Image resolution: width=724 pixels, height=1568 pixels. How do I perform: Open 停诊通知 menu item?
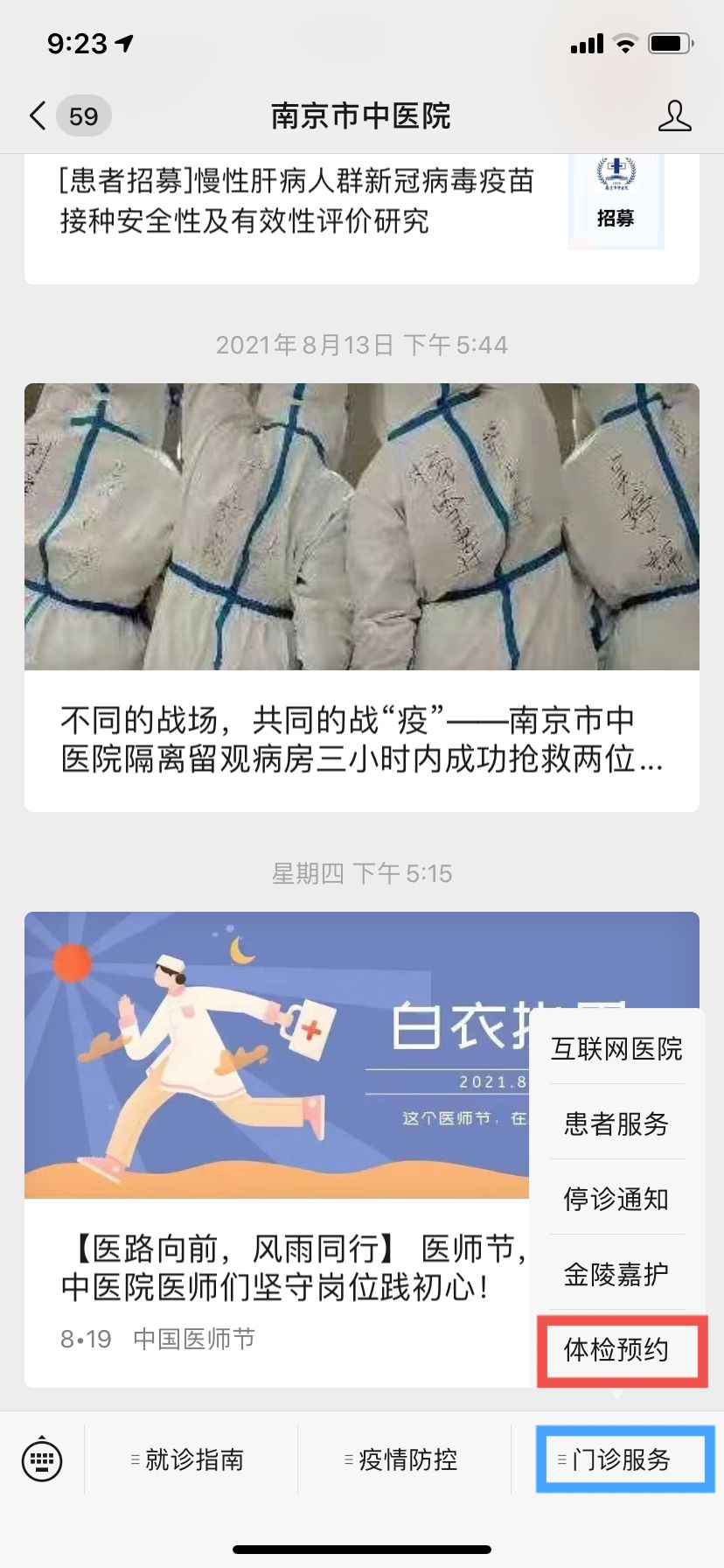(x=616, y=1199)
